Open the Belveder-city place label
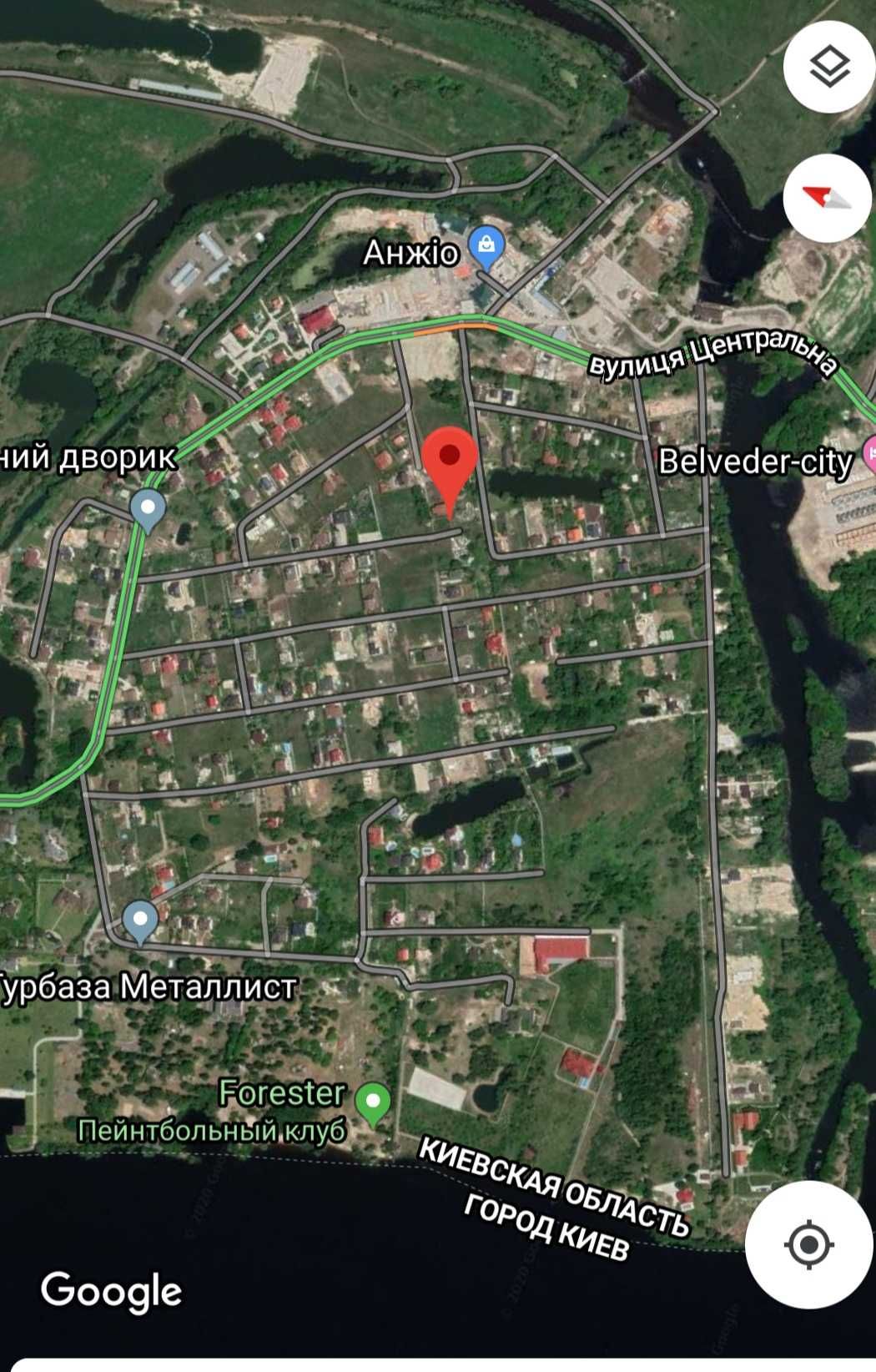Screen dimensions: 876x1372 click(x=755, y=462)
